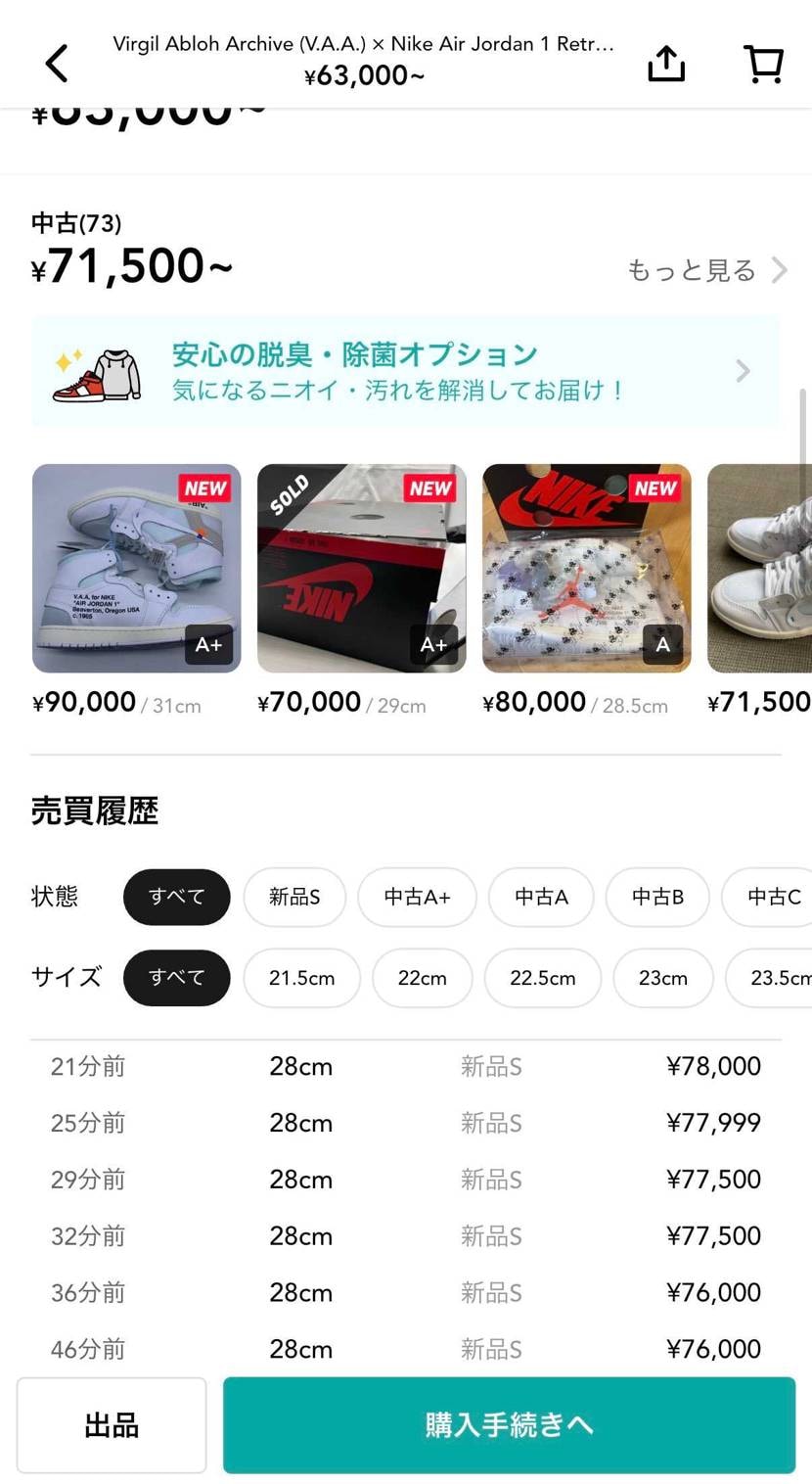
Task: Select the 新品S condition filter
Action: pos(294,897)
